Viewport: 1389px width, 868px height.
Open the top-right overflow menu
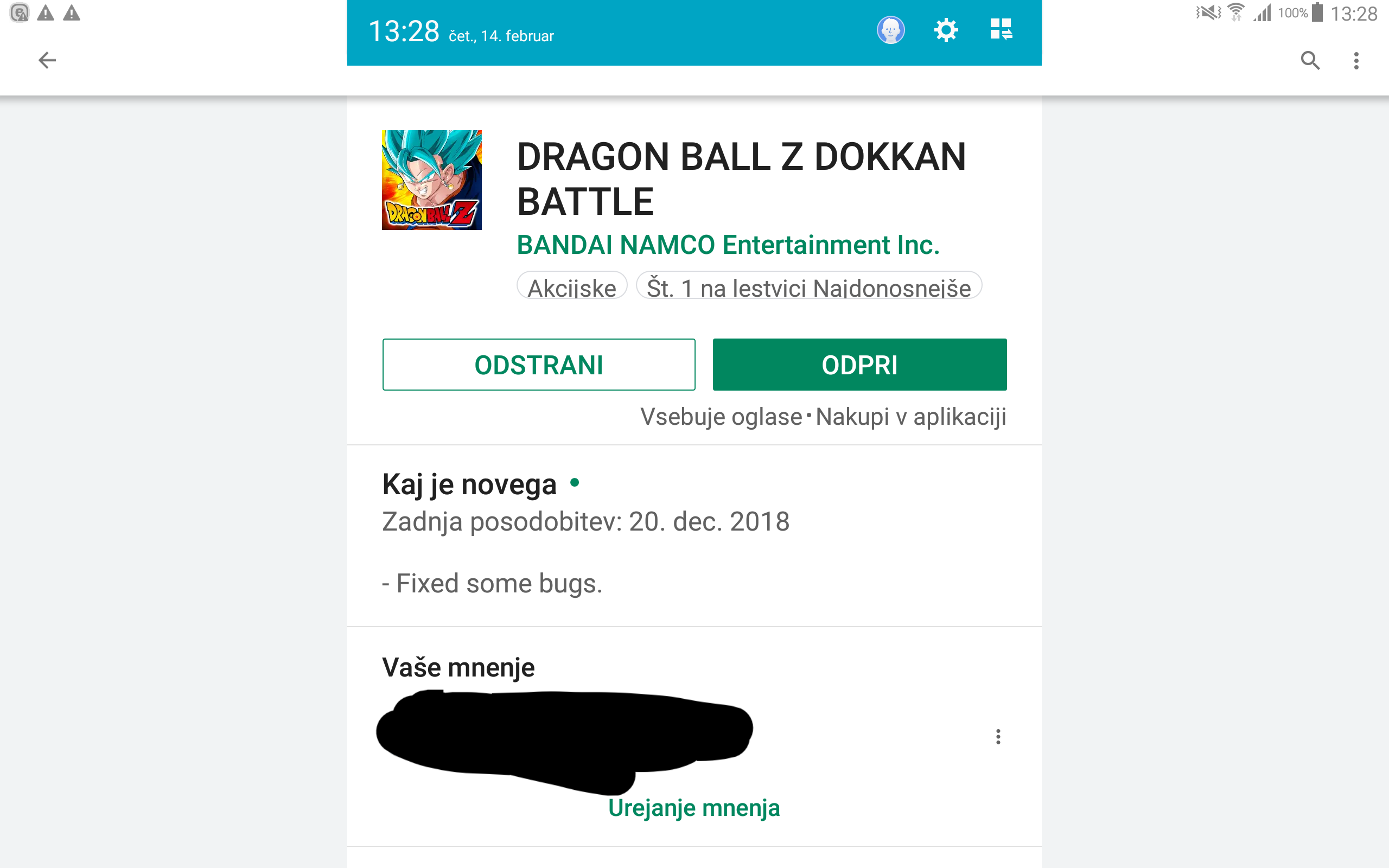point(1356,60)
